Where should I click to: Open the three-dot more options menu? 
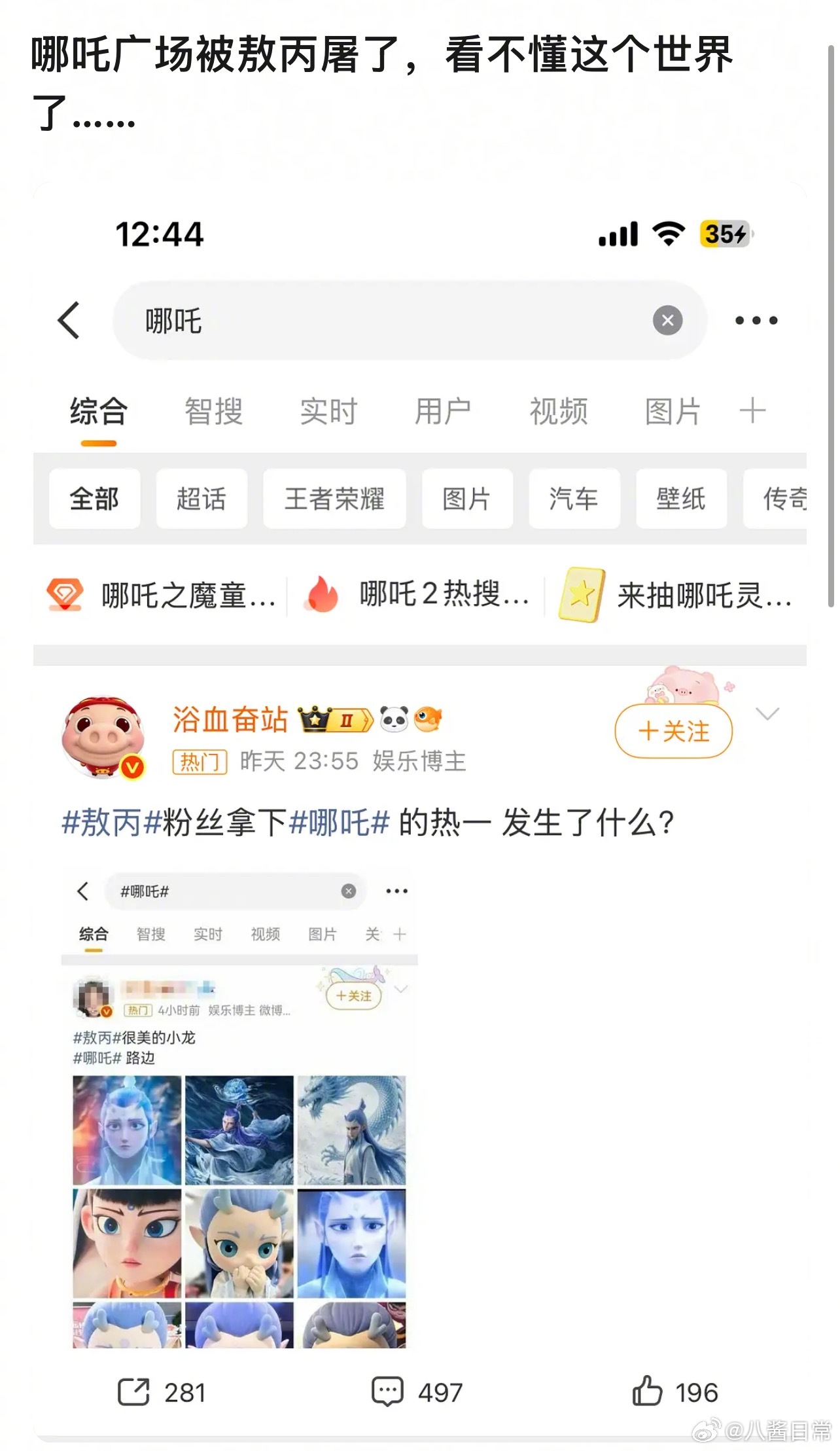click(756, 320)
